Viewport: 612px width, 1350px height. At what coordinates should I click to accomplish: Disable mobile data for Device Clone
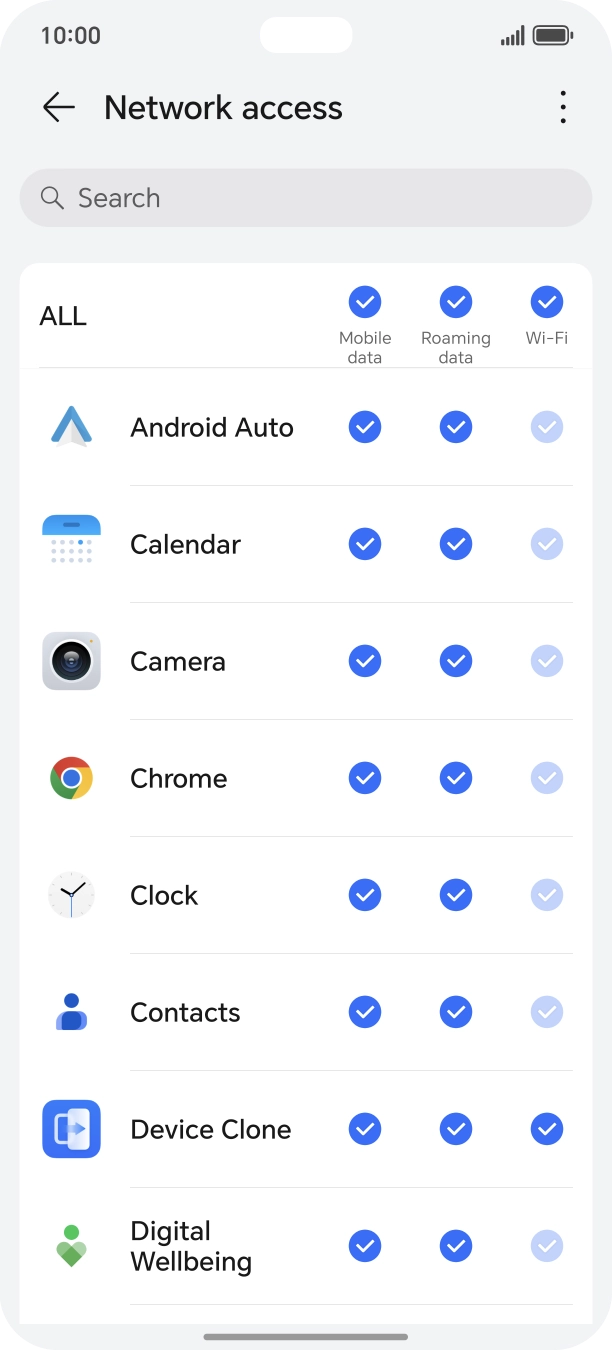[x=365, y=1130]
